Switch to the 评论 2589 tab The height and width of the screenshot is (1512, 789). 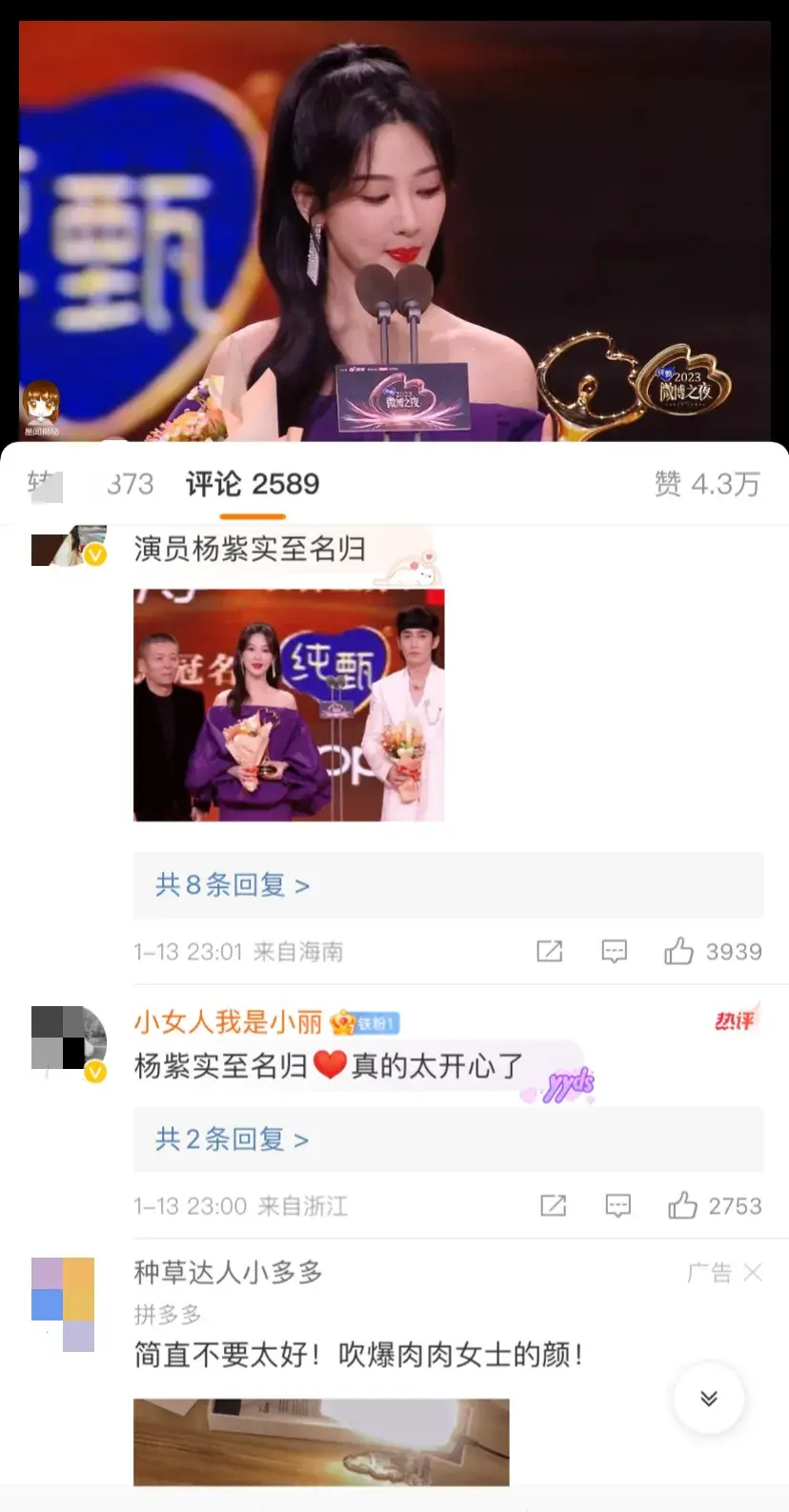253,484
